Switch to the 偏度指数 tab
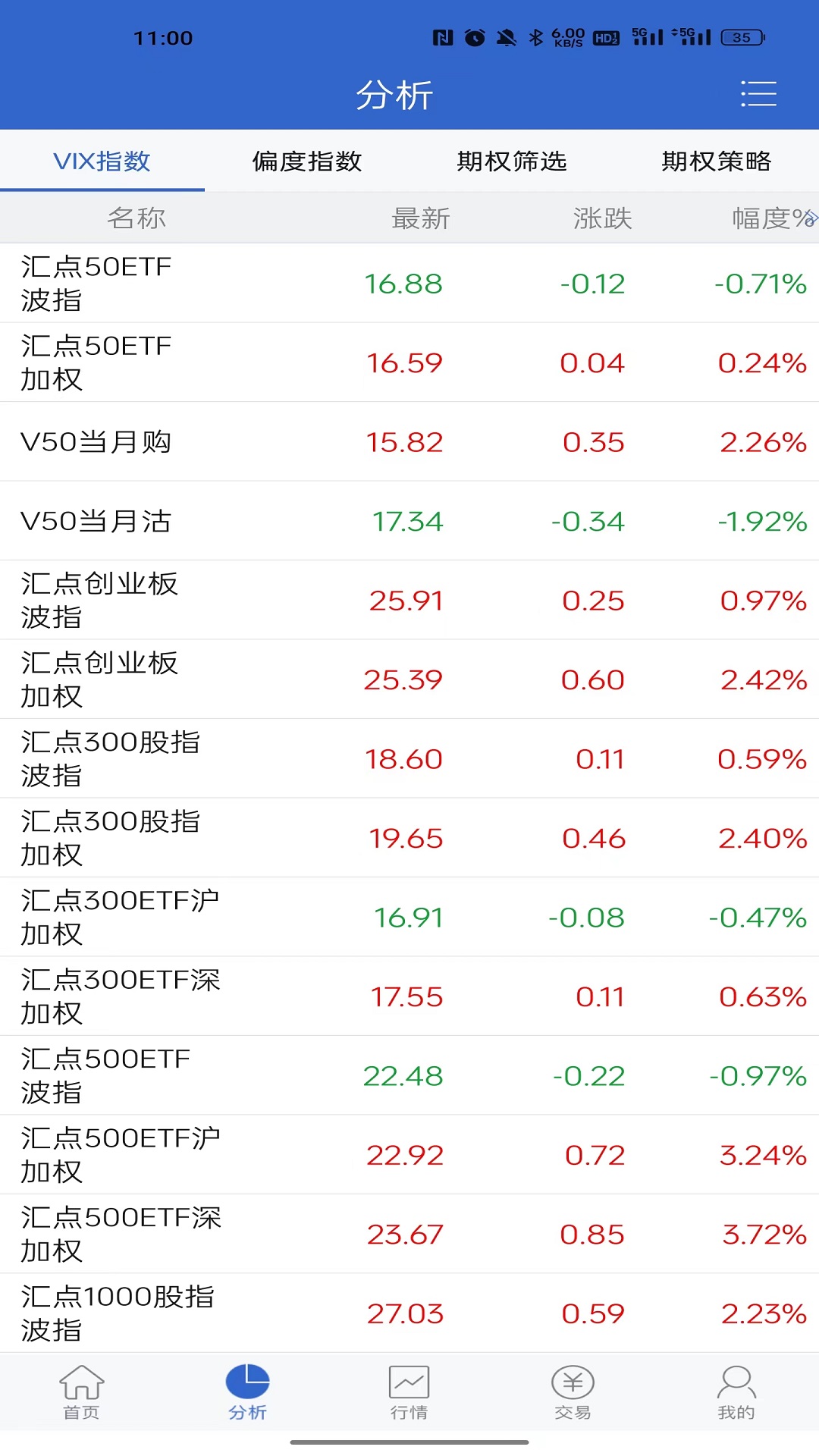Screen dimensions: 819x1456 (x=307, y=161)
